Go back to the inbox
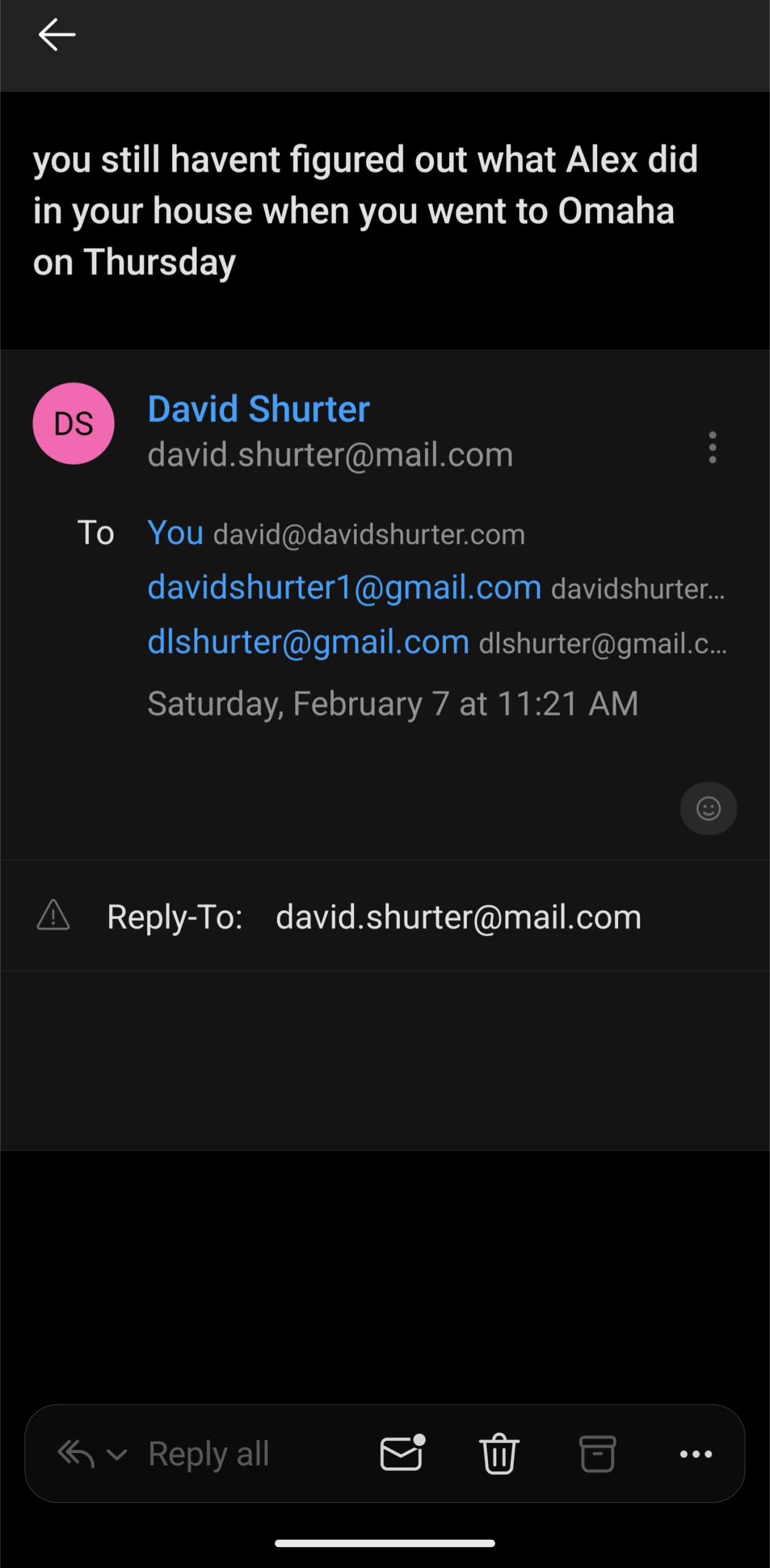Viewport: 770px width, 1568px height. pyautogui.click(x=57, y=34)
